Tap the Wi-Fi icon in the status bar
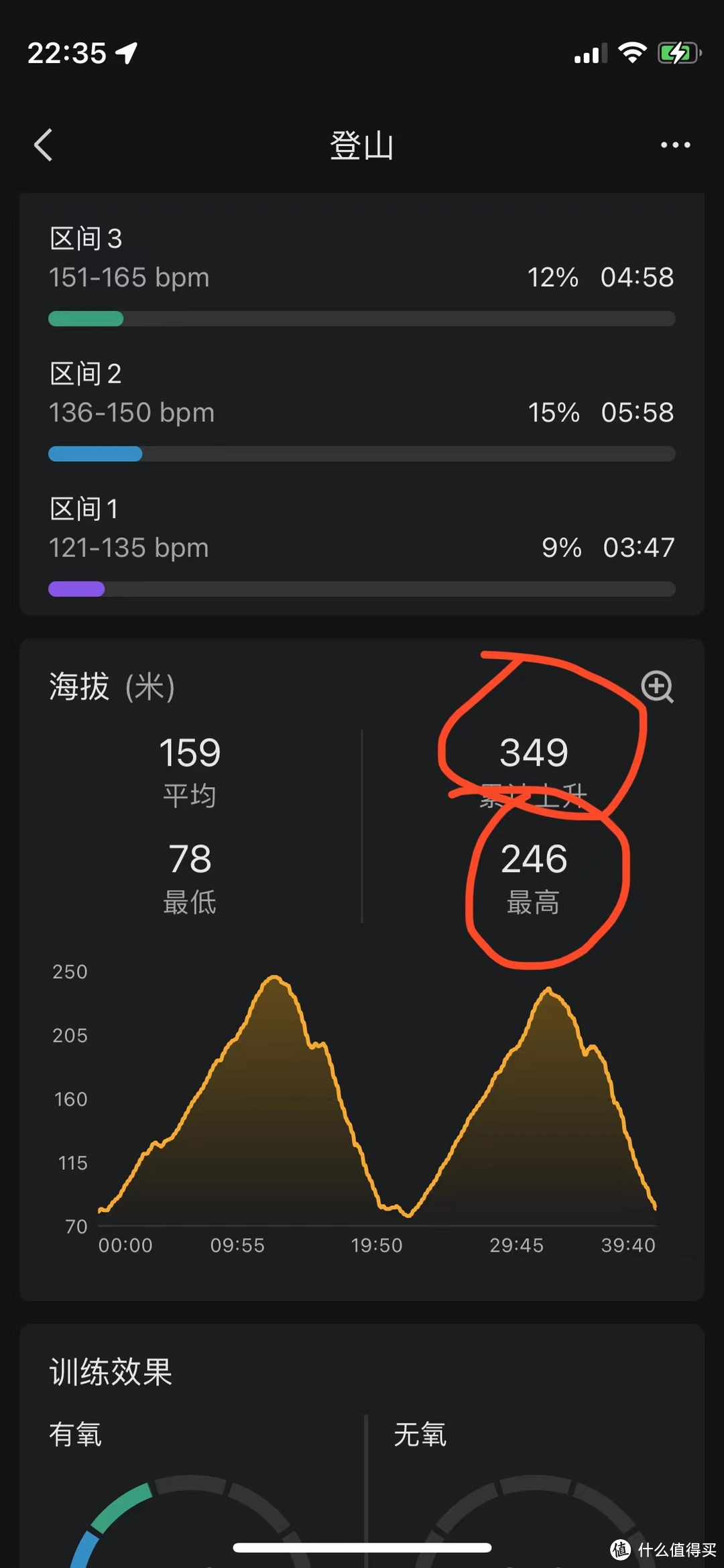This screenshot has height=1568, width=724. point(631,50)
